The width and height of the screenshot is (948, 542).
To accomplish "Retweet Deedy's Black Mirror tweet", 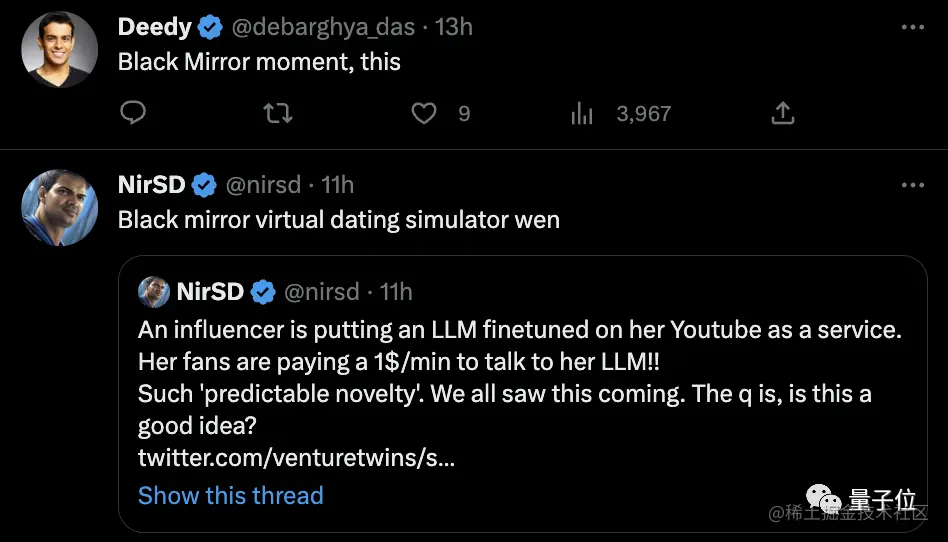I will click(277, 114).
